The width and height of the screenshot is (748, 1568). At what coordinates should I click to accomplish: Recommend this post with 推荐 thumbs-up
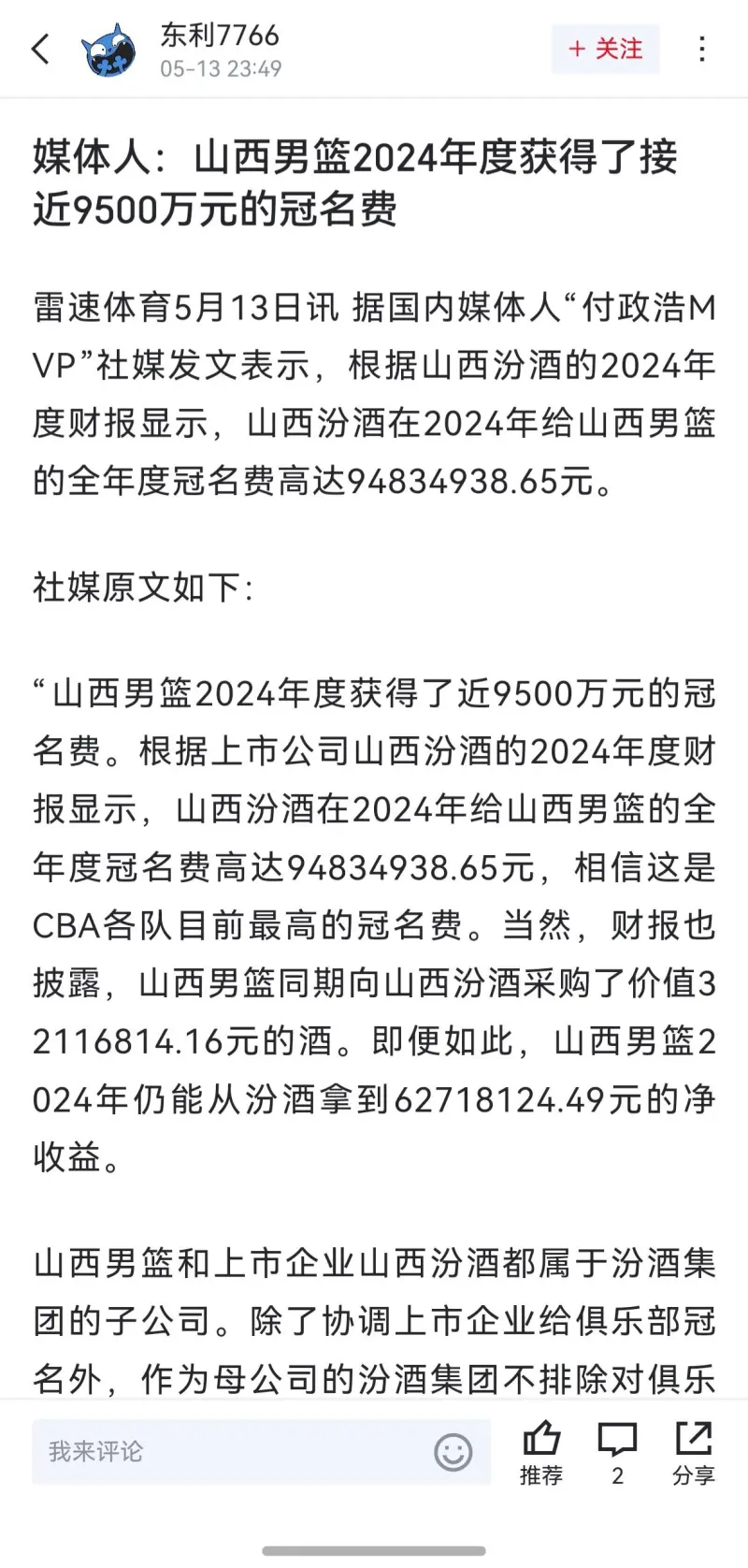click(x=541, y=1452)
